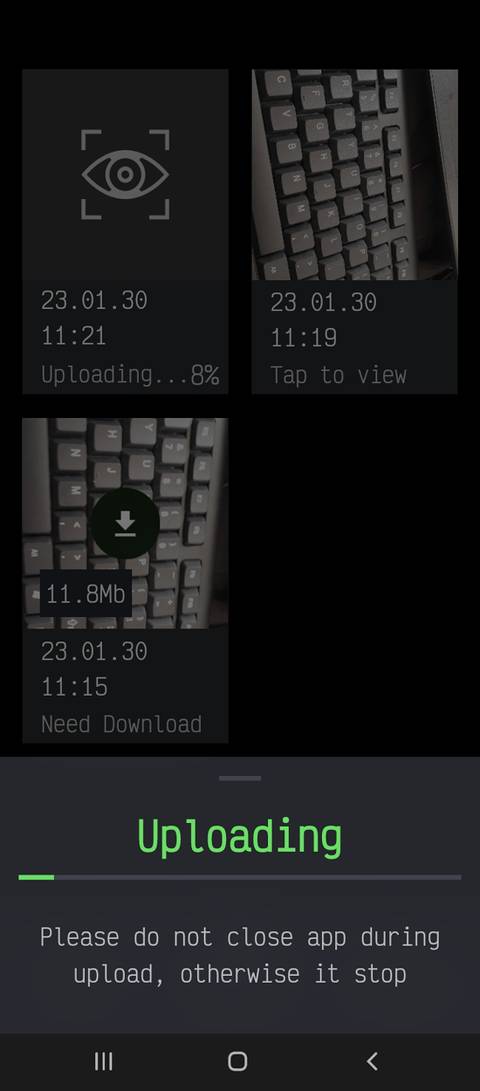This screenshot has height=1091, width=480.
Task: Tap the drag handle above the Uploading panel
Action: pos(240,778)
